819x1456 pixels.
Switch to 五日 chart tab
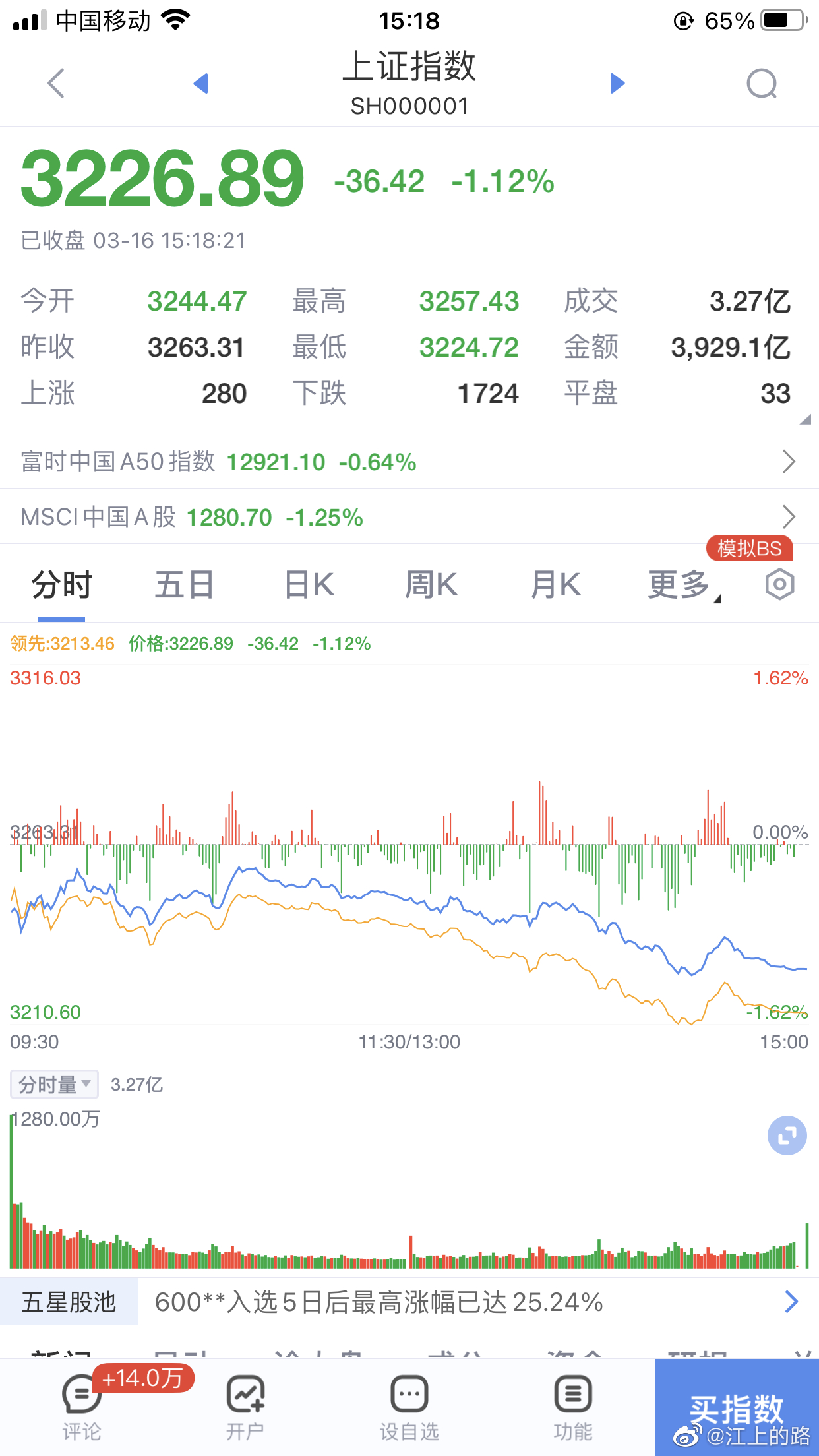[x=184, y=585]
